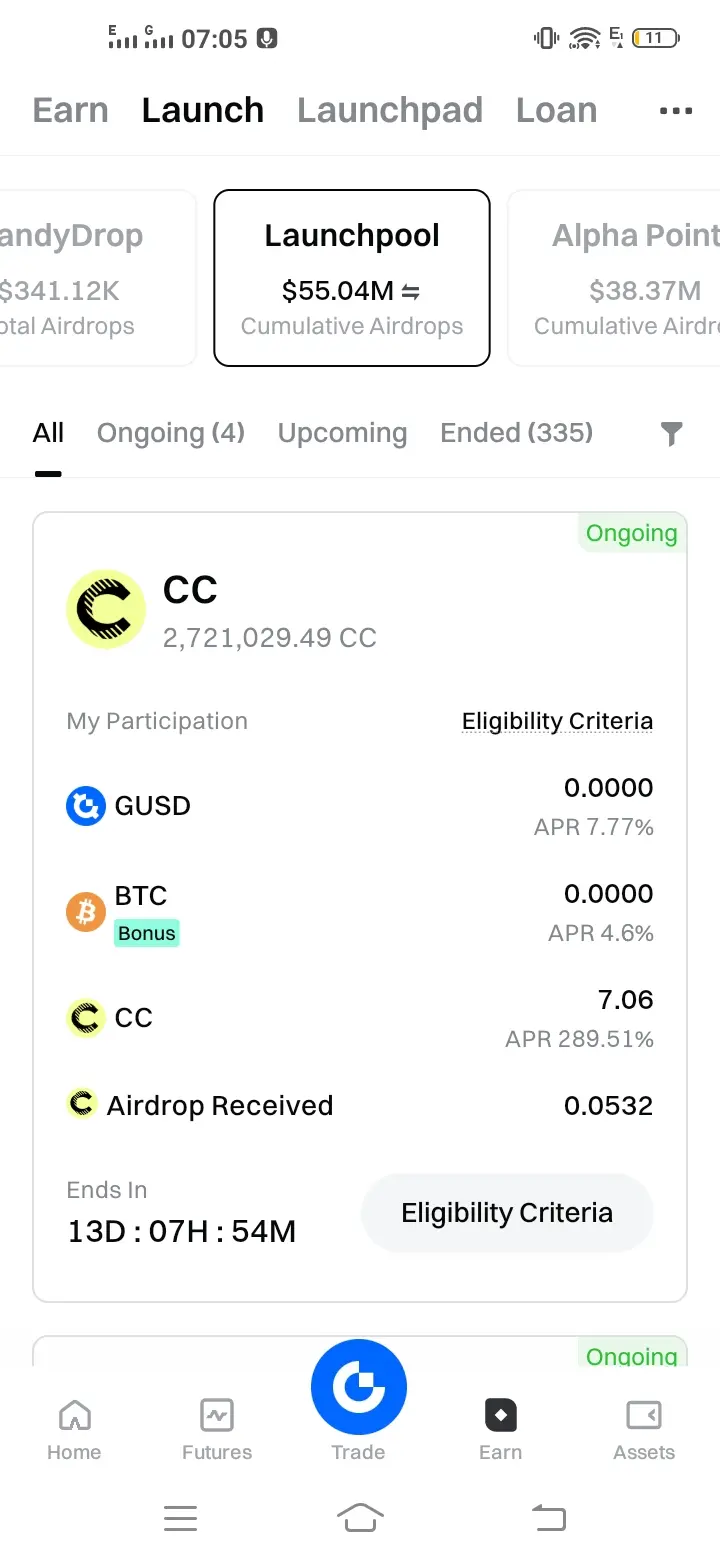The image size is (720, 1560).
Task: Open the GUSD staking row
Action: 360,806
